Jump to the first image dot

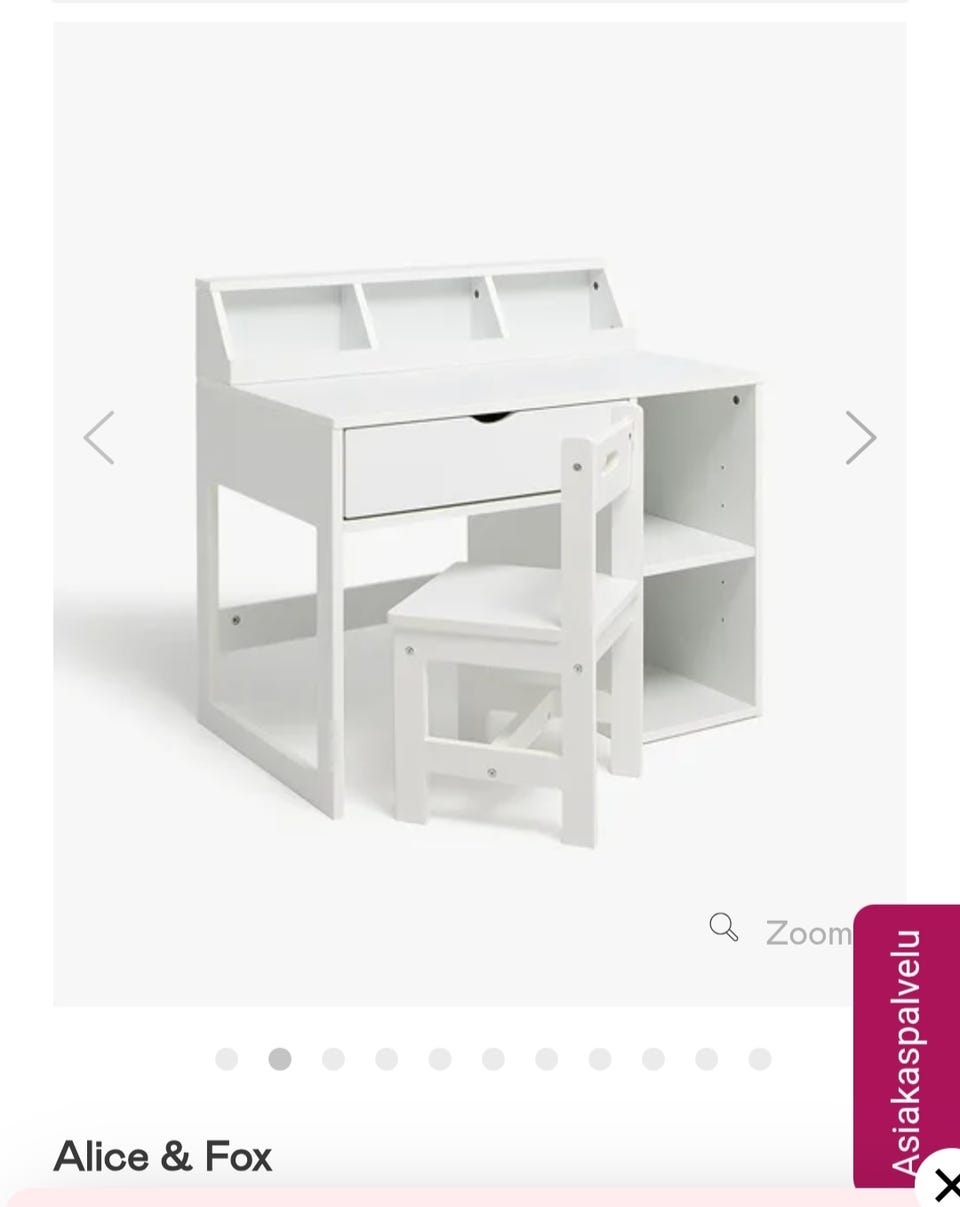[x=227, y=1059]
